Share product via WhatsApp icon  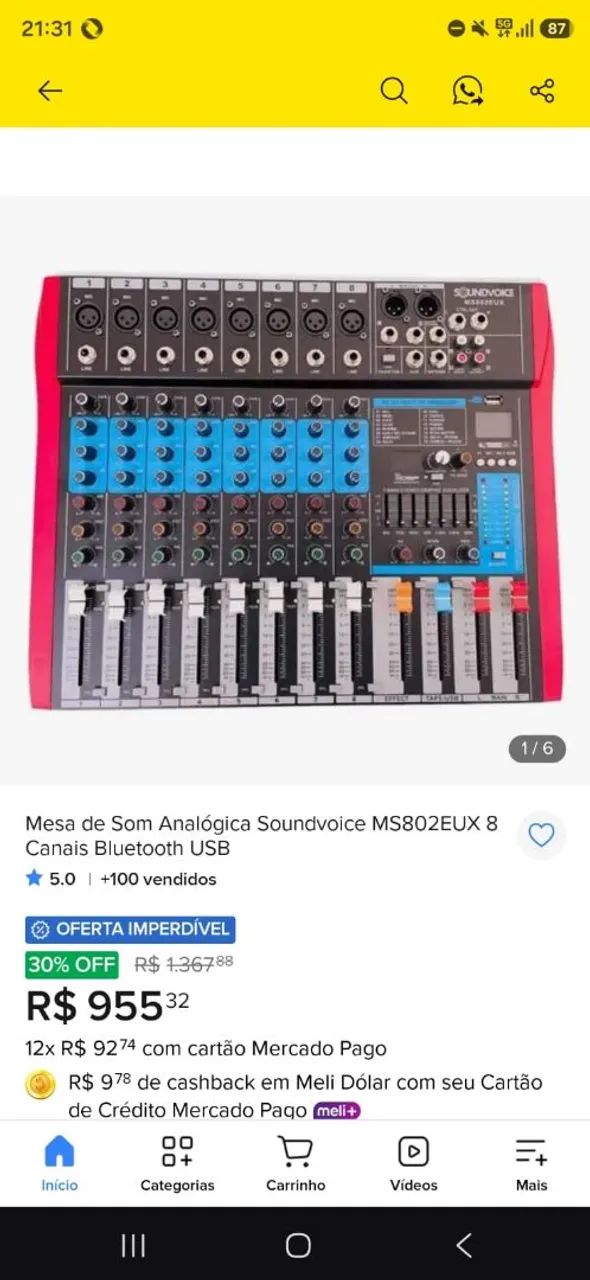[468, 91]
